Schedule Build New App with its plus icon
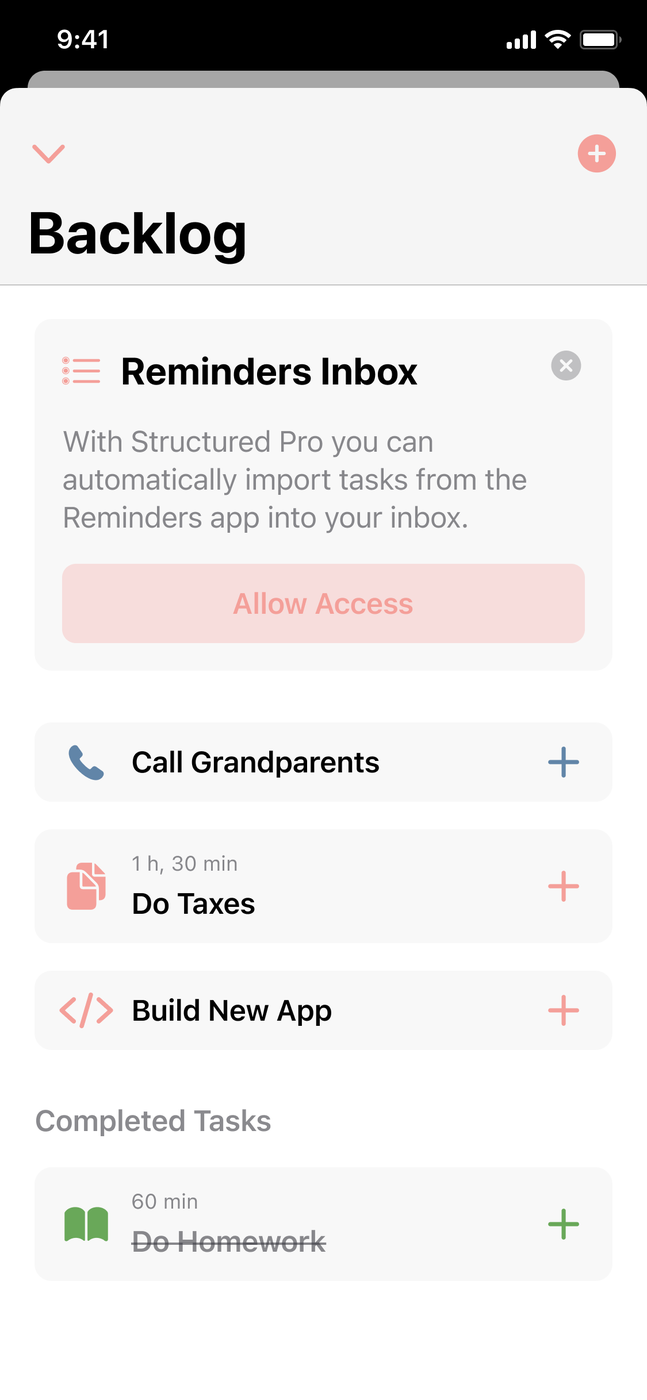This screenshot has height=1400, width=647. pos(563,1011)
